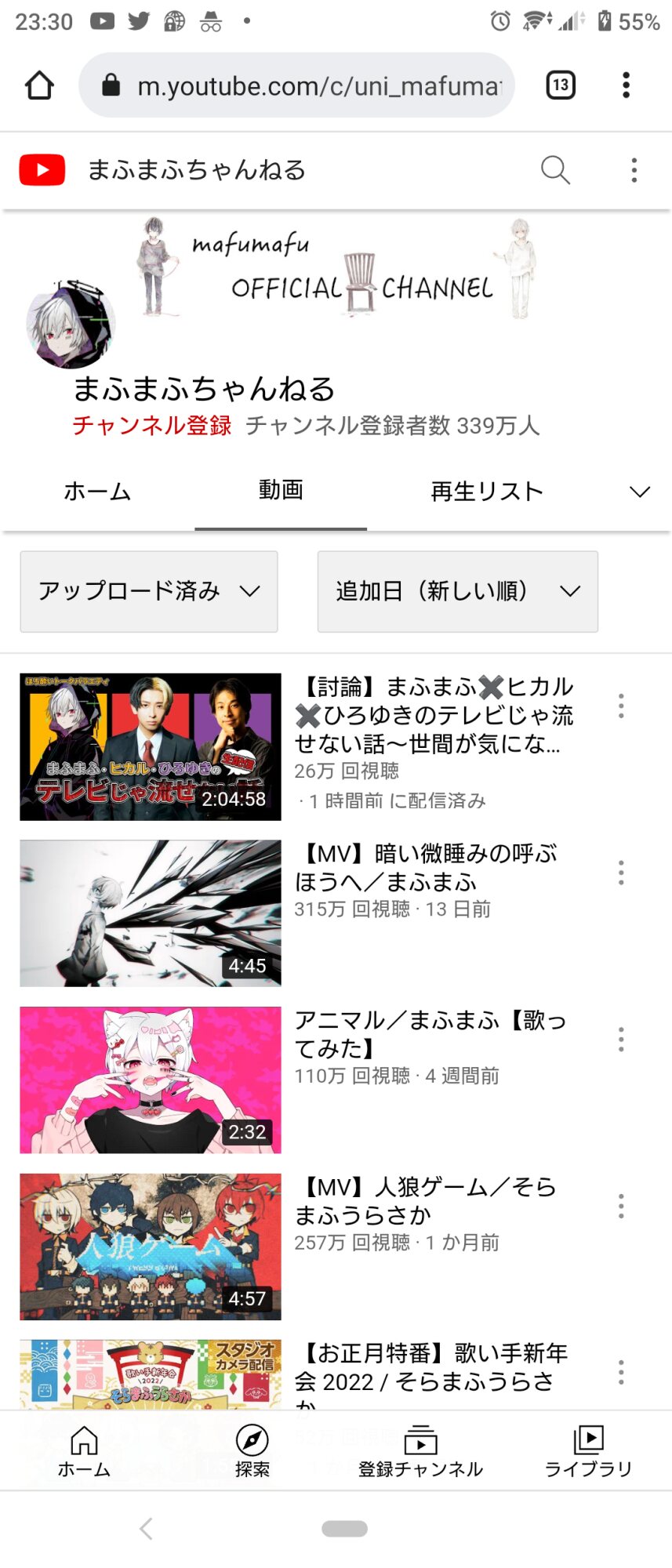Open options for 暗い微睡みの呼ぶほうへ video
The width and height of the screenshot is (672, 1568).
[x=621, y=873]
